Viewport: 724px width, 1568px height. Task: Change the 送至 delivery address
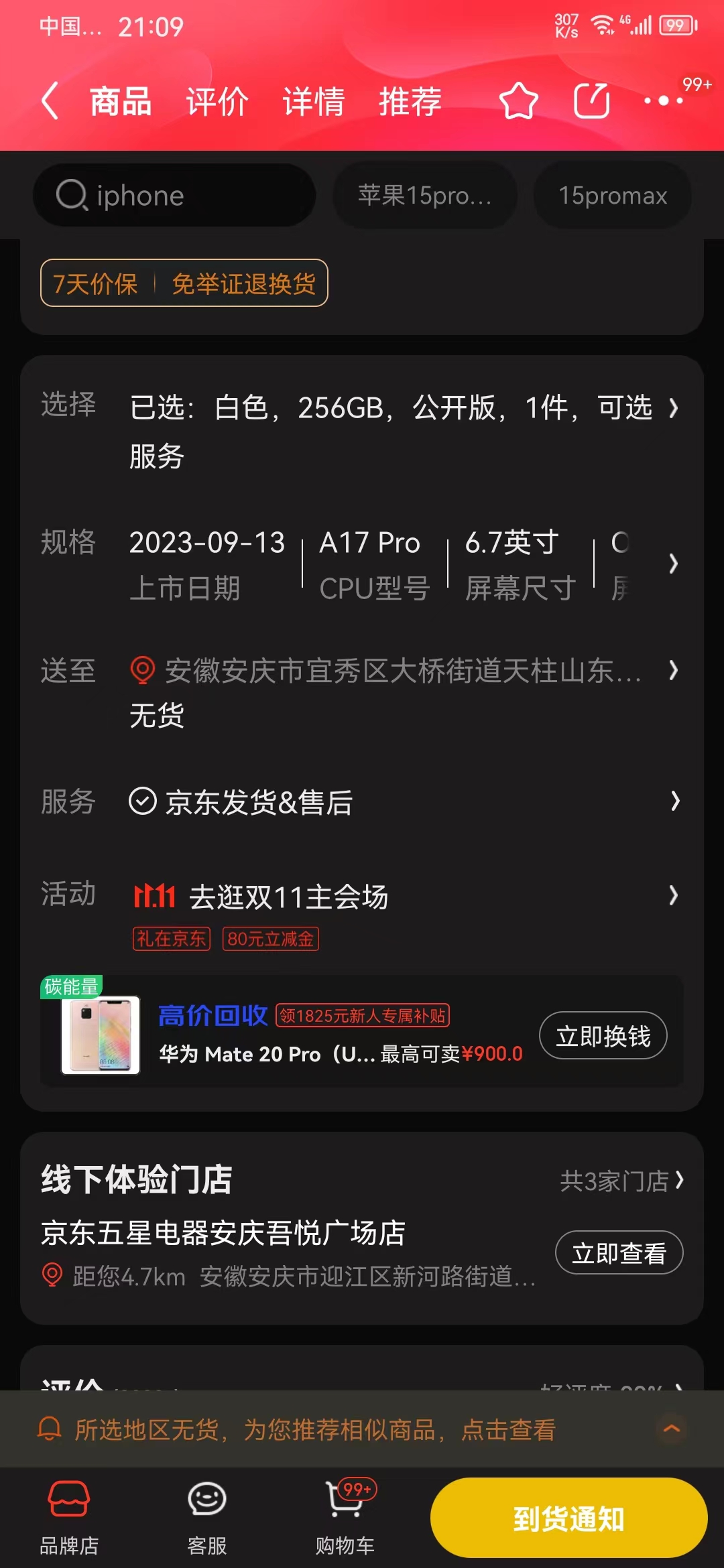402,671
